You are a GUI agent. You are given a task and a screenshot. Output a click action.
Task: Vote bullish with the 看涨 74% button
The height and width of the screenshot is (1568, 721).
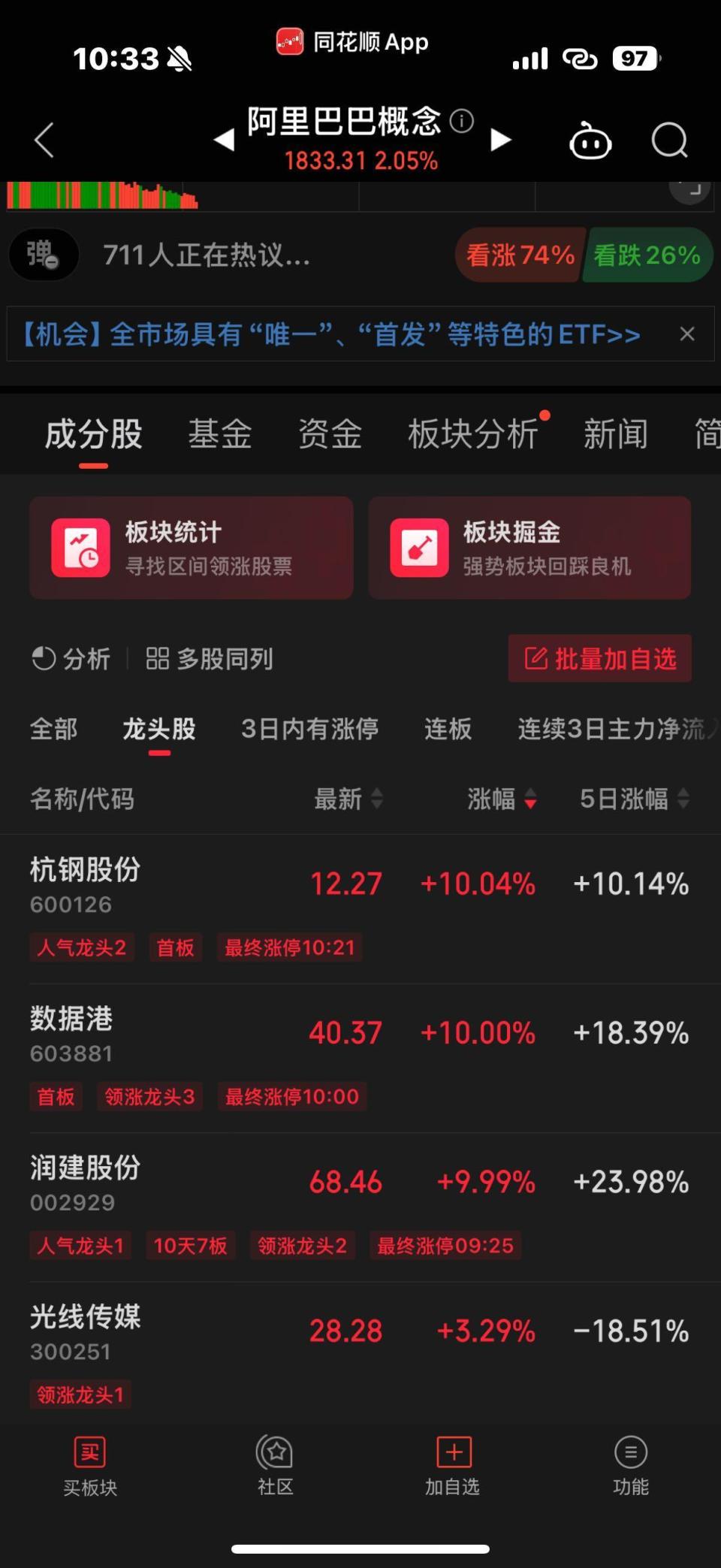click(520, 256)
